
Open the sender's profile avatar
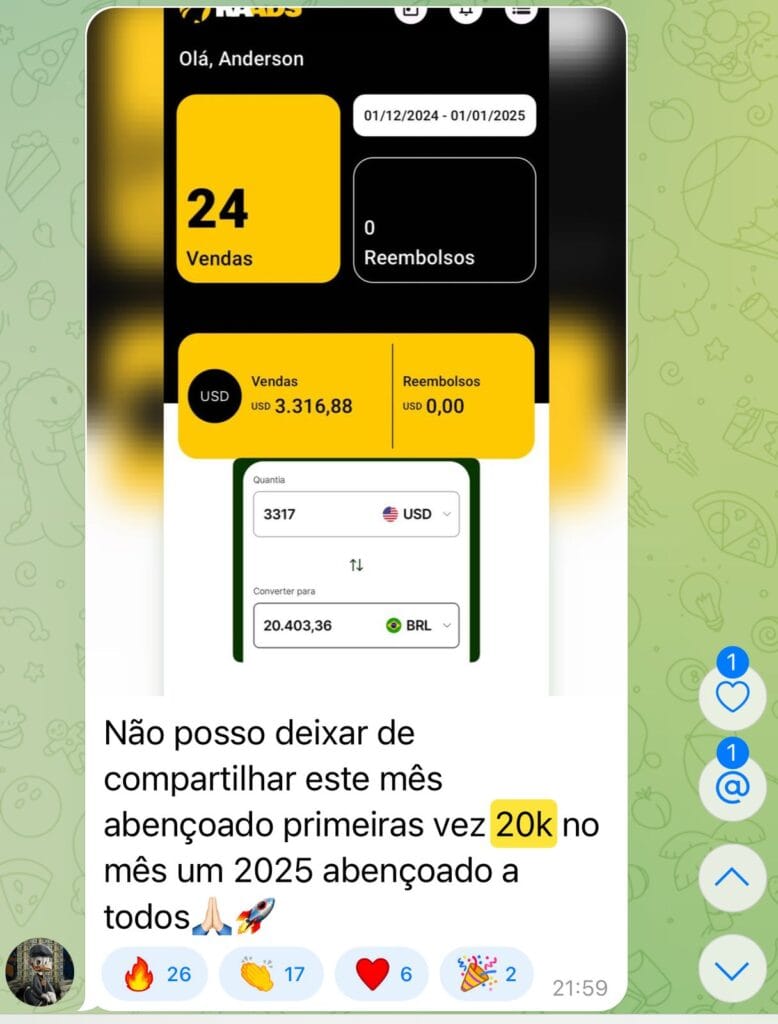[40, 972]
